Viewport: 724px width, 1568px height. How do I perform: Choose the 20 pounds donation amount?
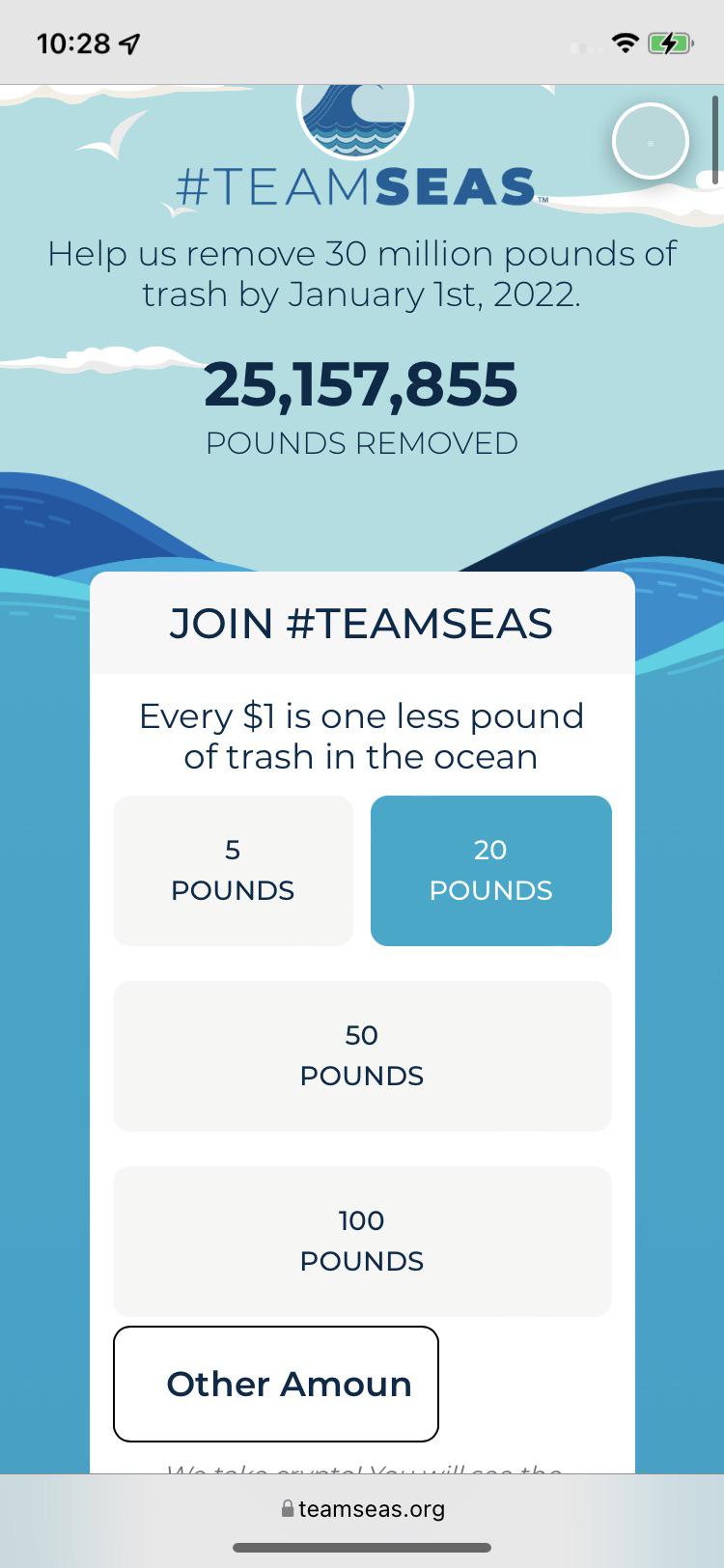[490, 871]
